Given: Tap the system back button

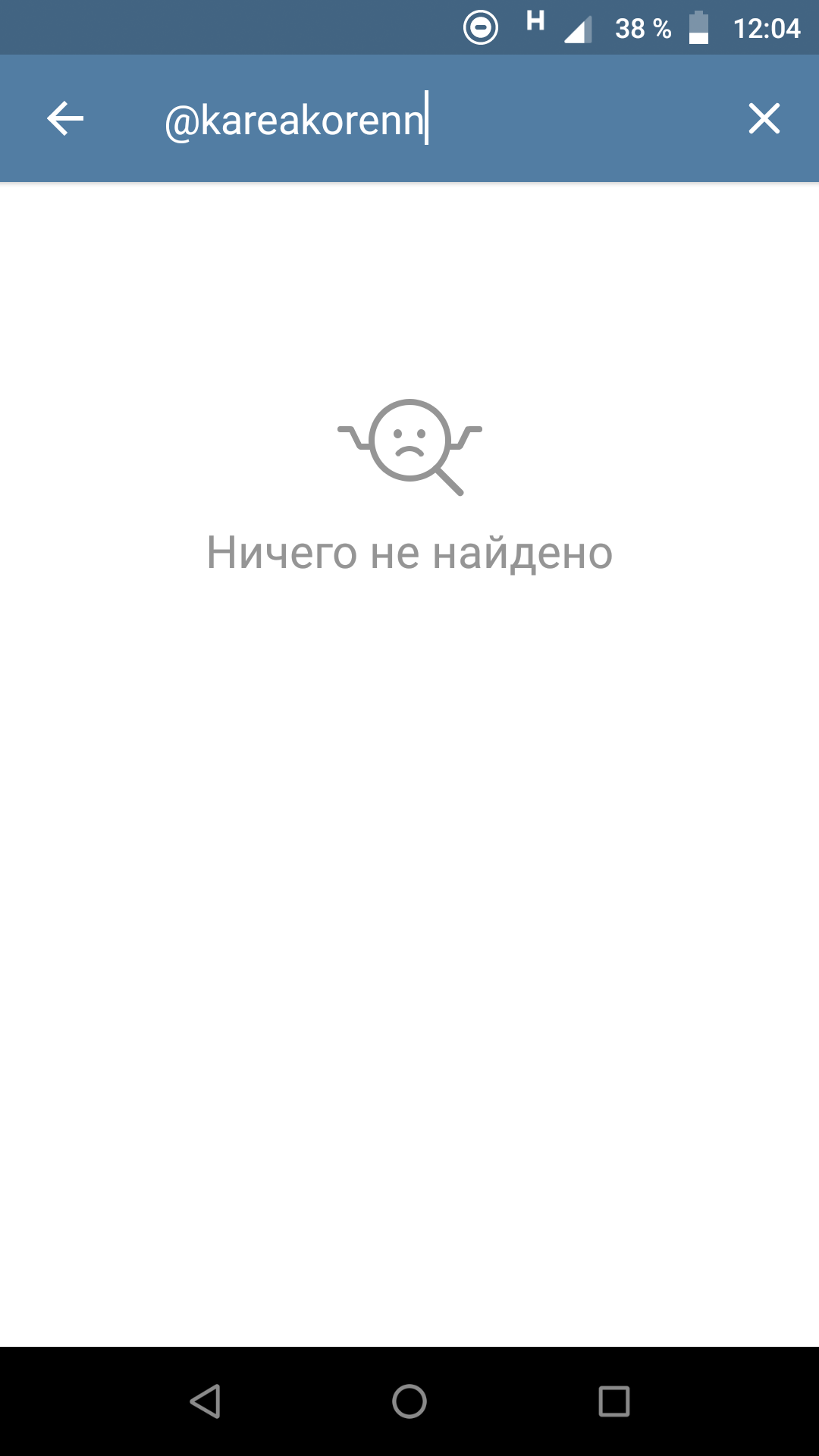Looking at the screenshot, I should 205,1401.
